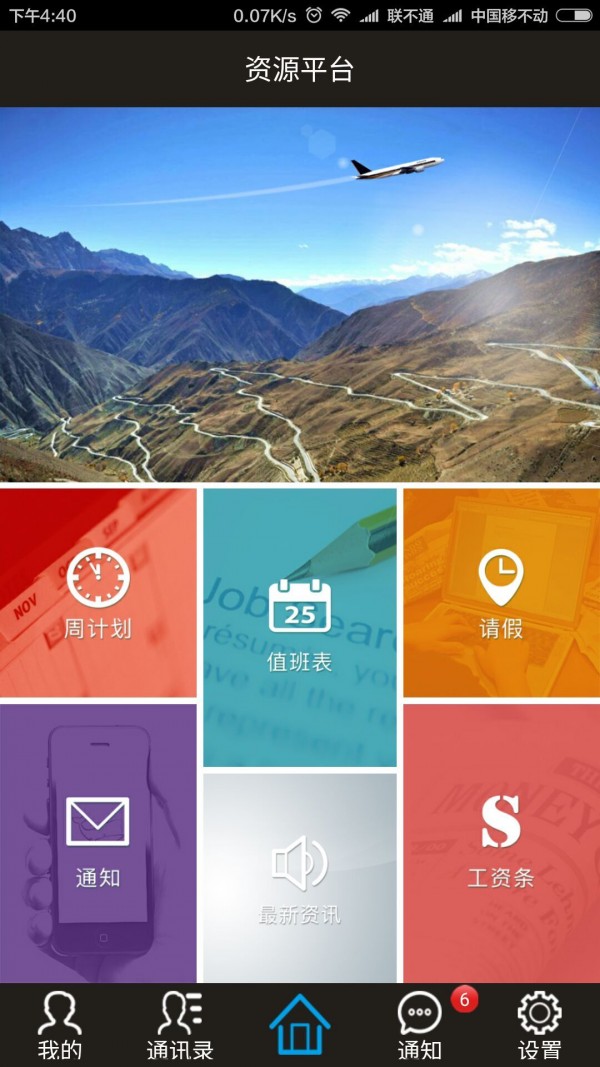The width and height of the screenshot is (600, 1067).
Task: Open the 最新资讯 latest news tile
Action: (300, 877)
